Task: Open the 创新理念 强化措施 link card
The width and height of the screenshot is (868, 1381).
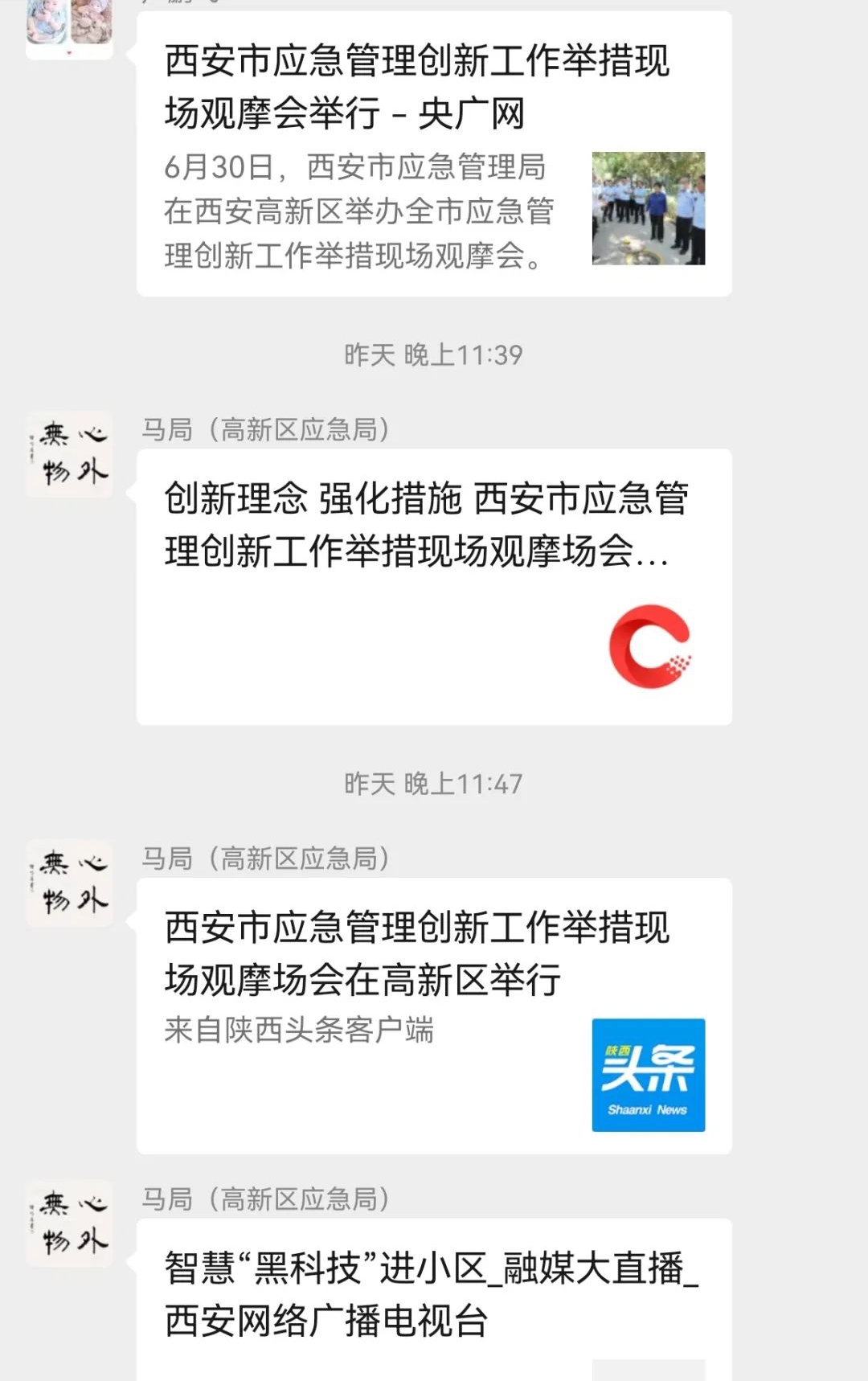Action: [x=434, y=587]
